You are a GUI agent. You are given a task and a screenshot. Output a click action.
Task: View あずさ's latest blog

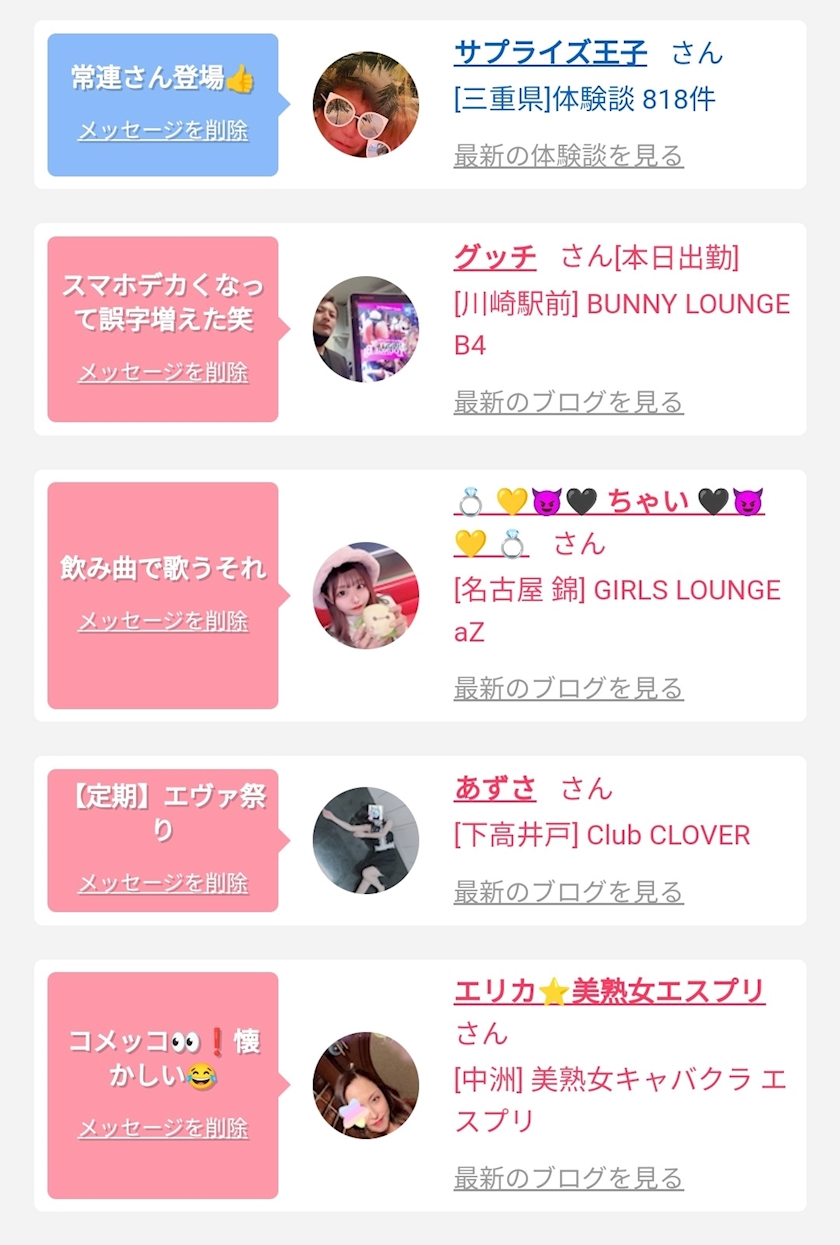[x=568, y=891]
